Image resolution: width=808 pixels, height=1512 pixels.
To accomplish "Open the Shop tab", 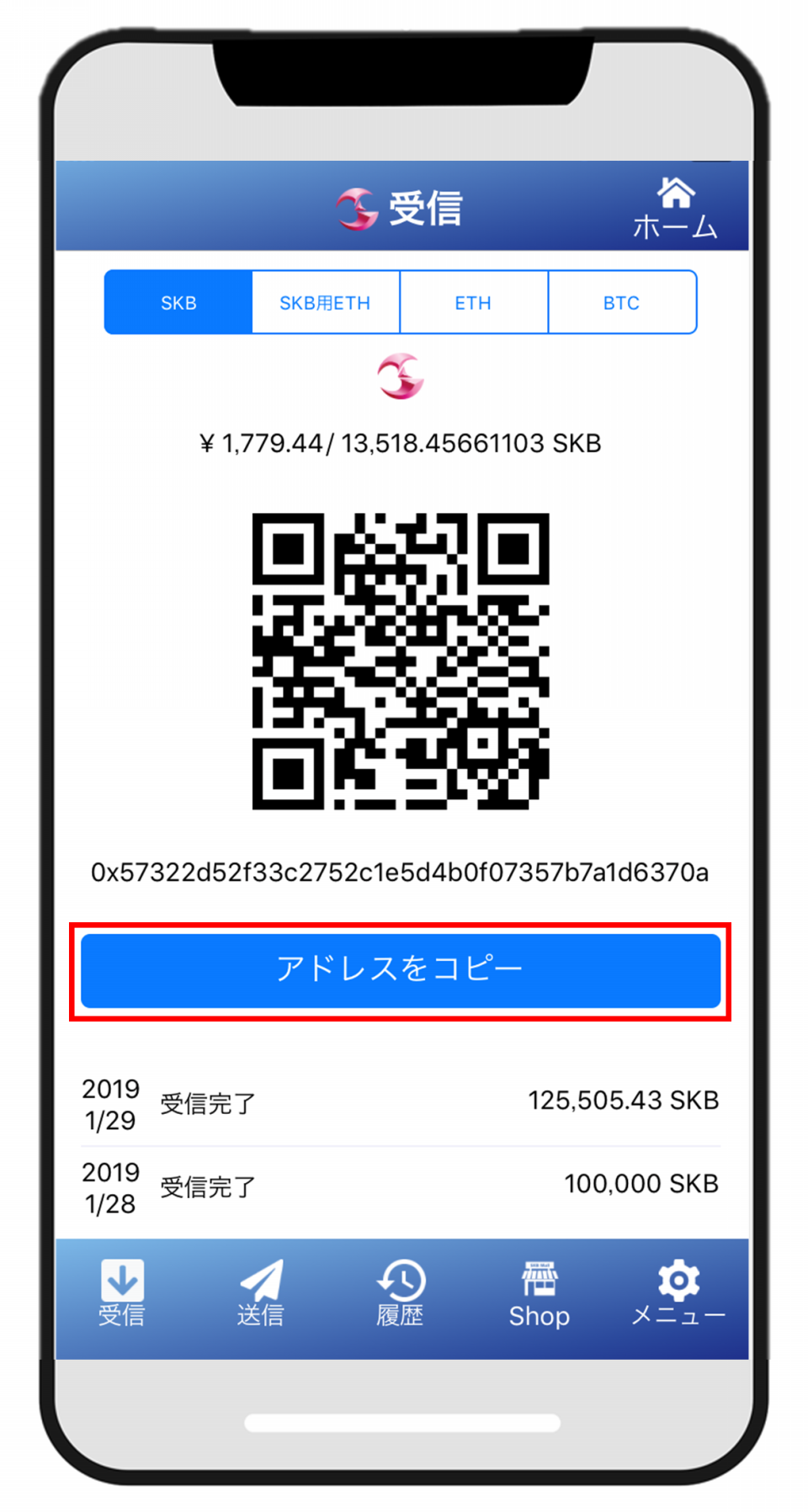I will point(540,1294).
